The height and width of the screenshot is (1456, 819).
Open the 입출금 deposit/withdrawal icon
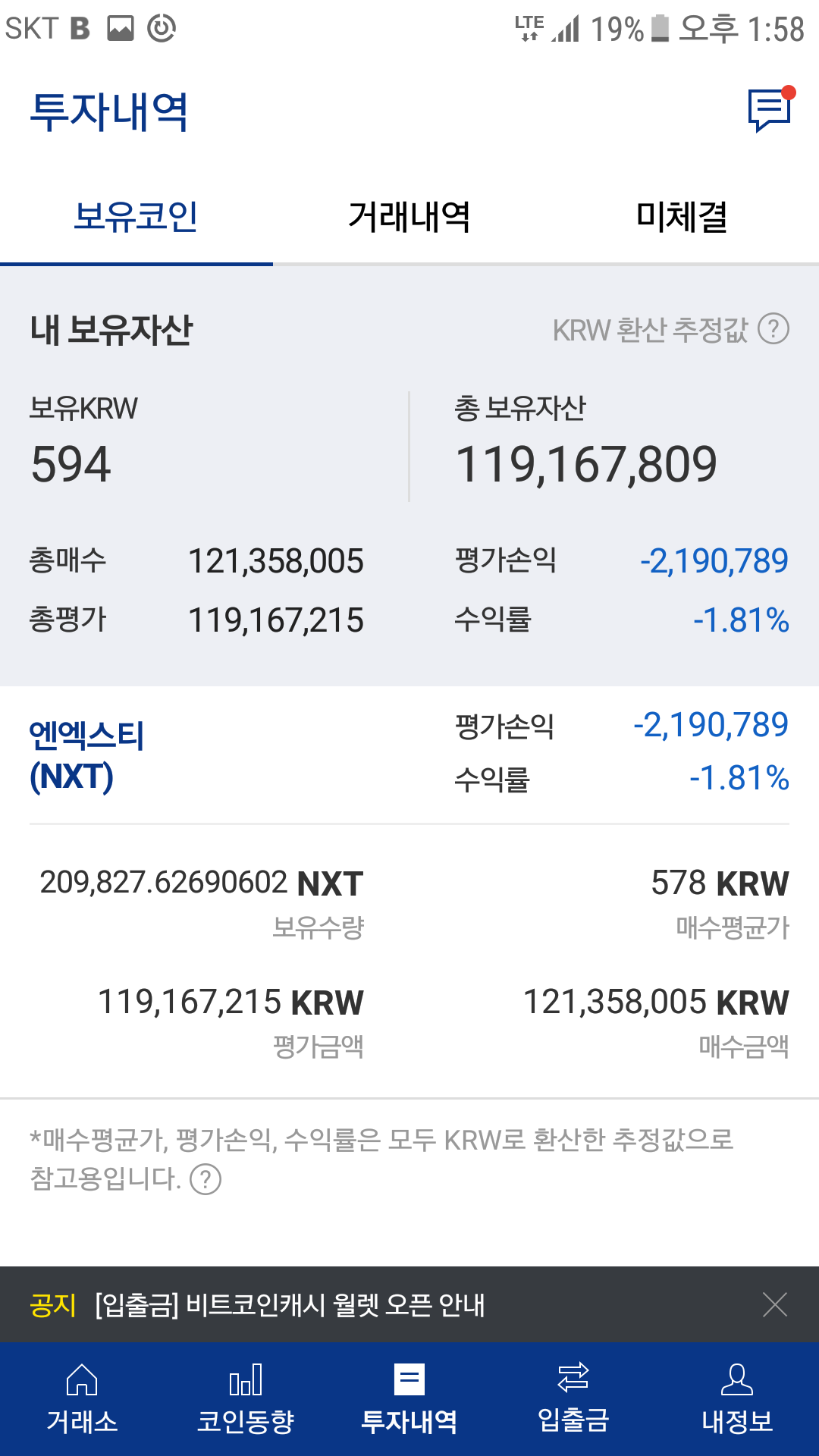pyautogui.click(x=573, y=1399)
